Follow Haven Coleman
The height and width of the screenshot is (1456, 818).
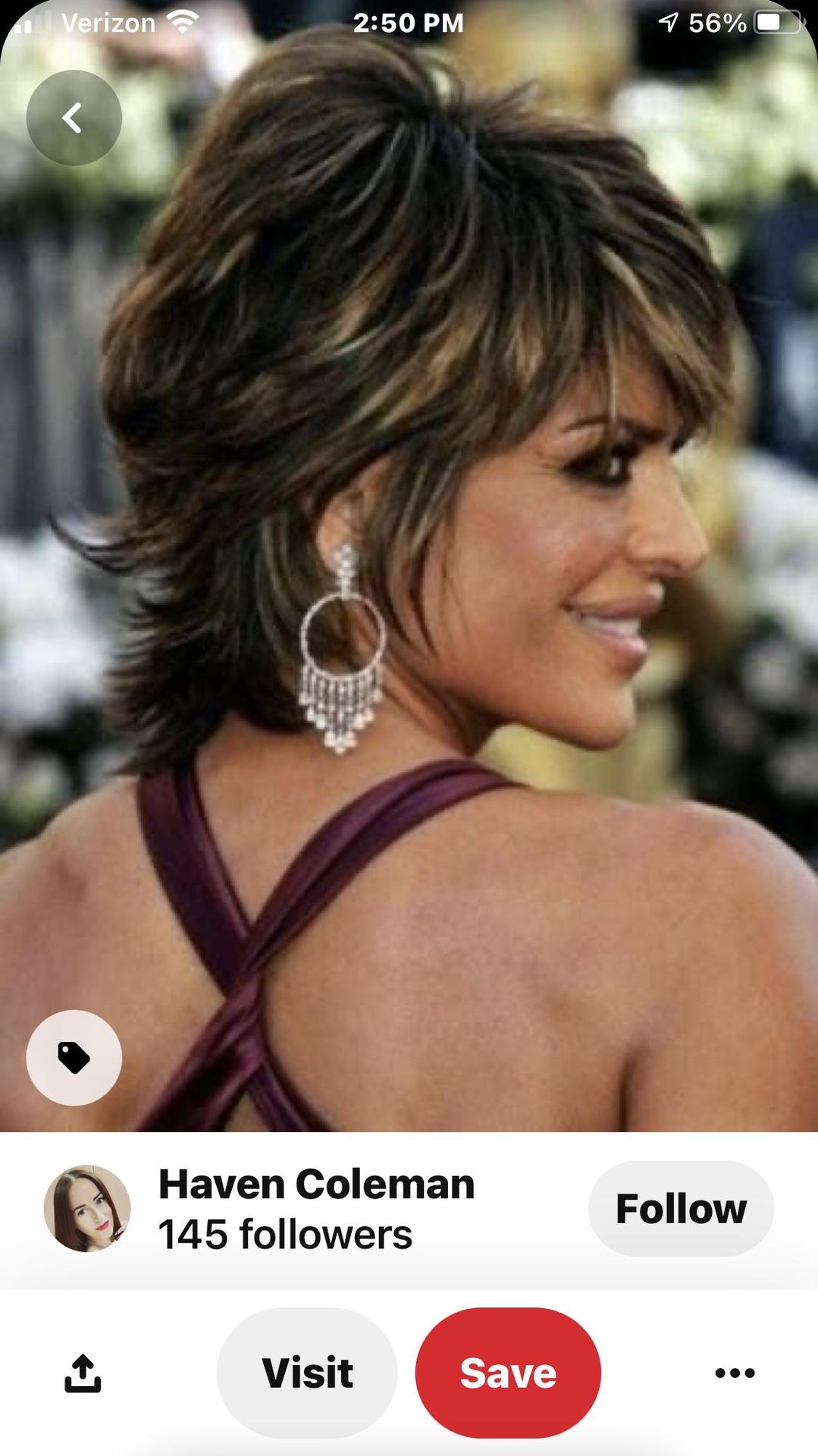pyautogui.click(x=681, y=1208)
